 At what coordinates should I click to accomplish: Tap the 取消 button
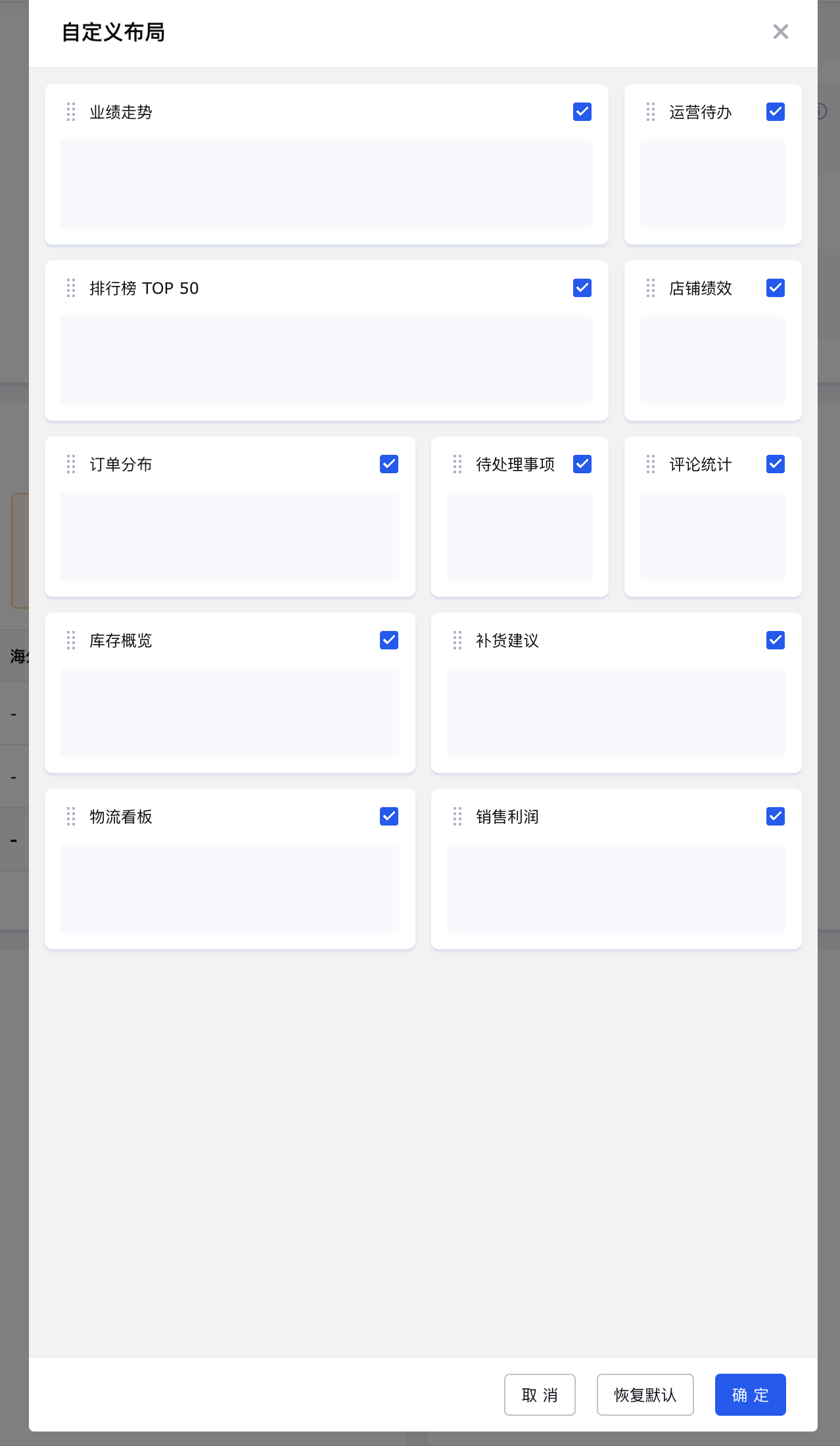540,1395
